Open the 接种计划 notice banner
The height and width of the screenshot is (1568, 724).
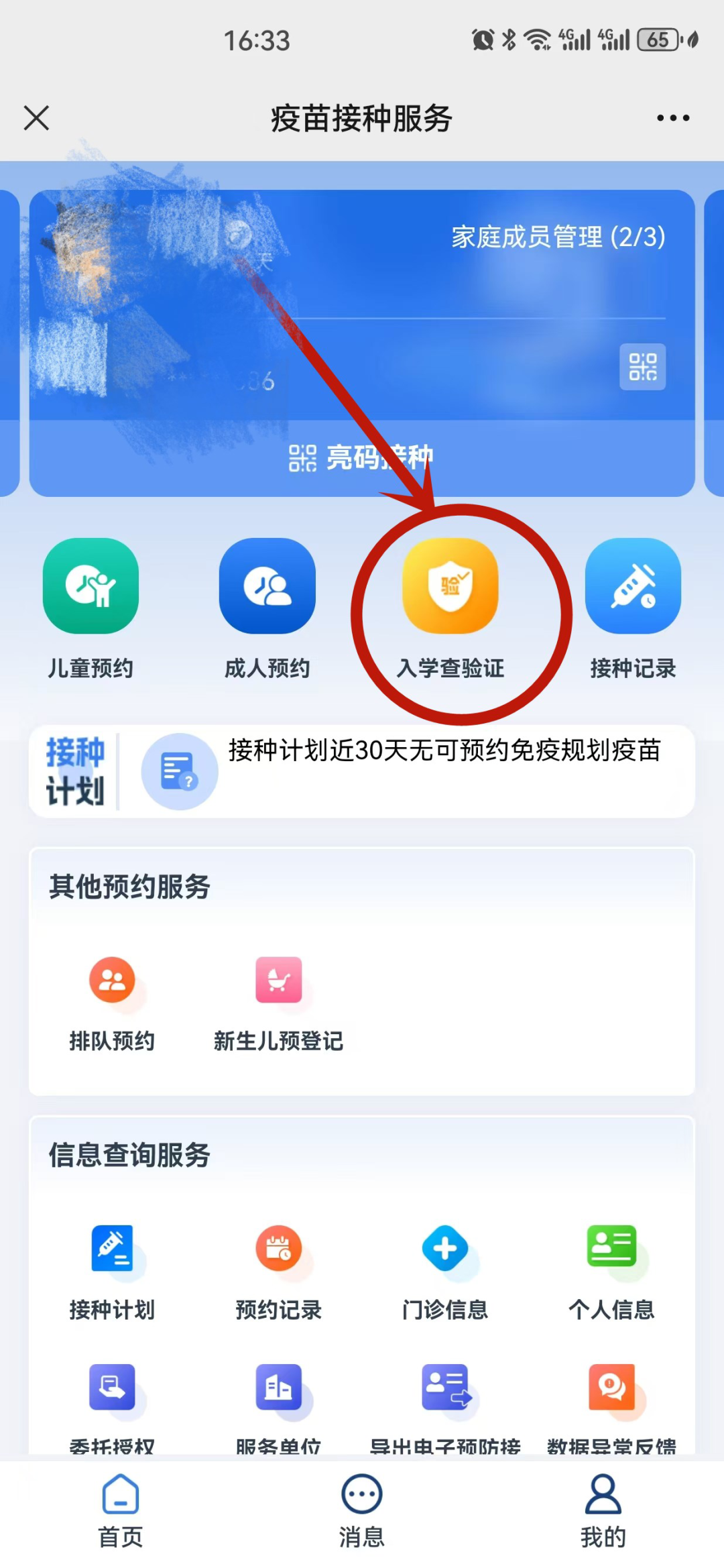[362, 771]
